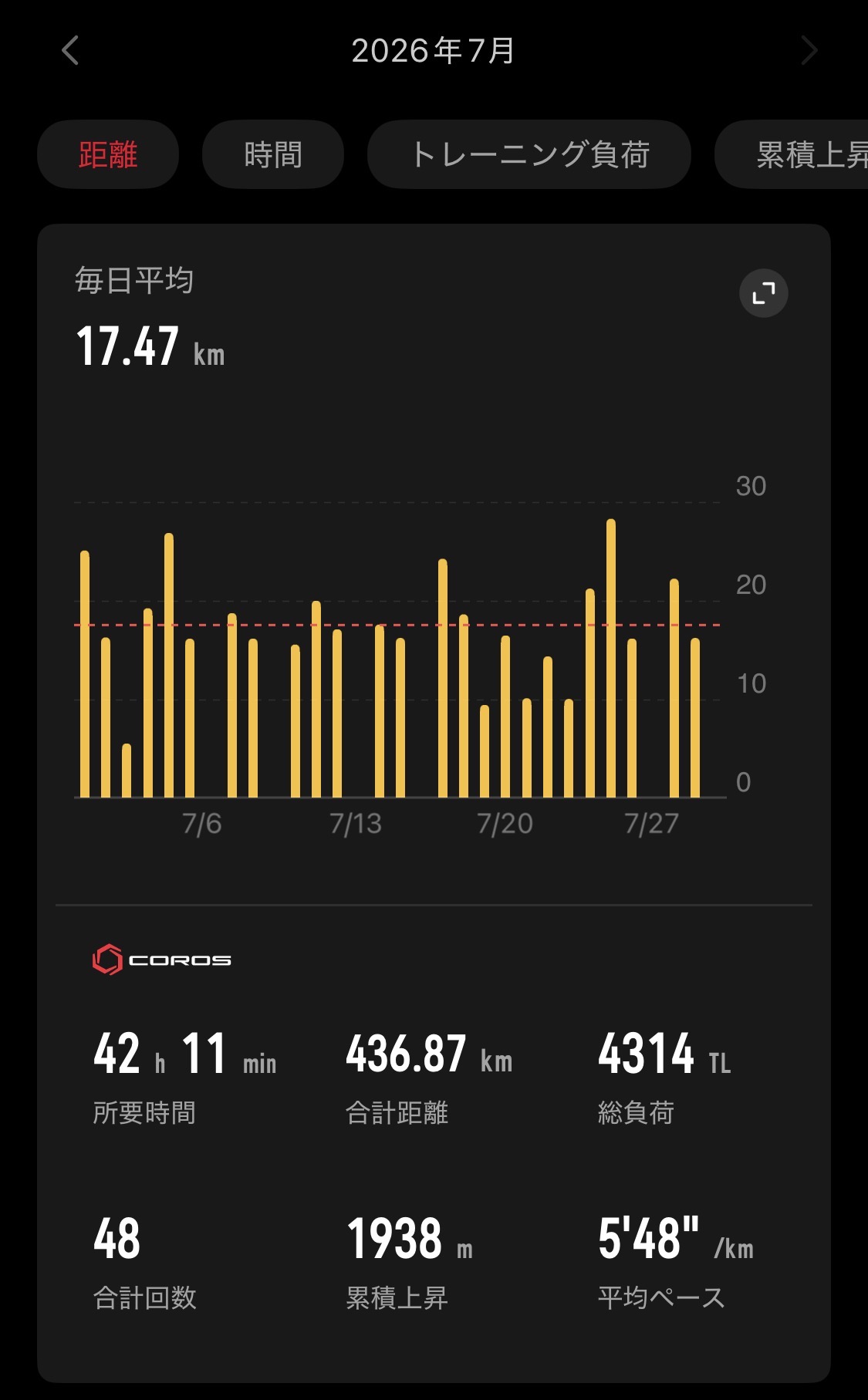This screenshot has width=868, height=1400.
Task: Go to the previous month
Action: (70, 51)
